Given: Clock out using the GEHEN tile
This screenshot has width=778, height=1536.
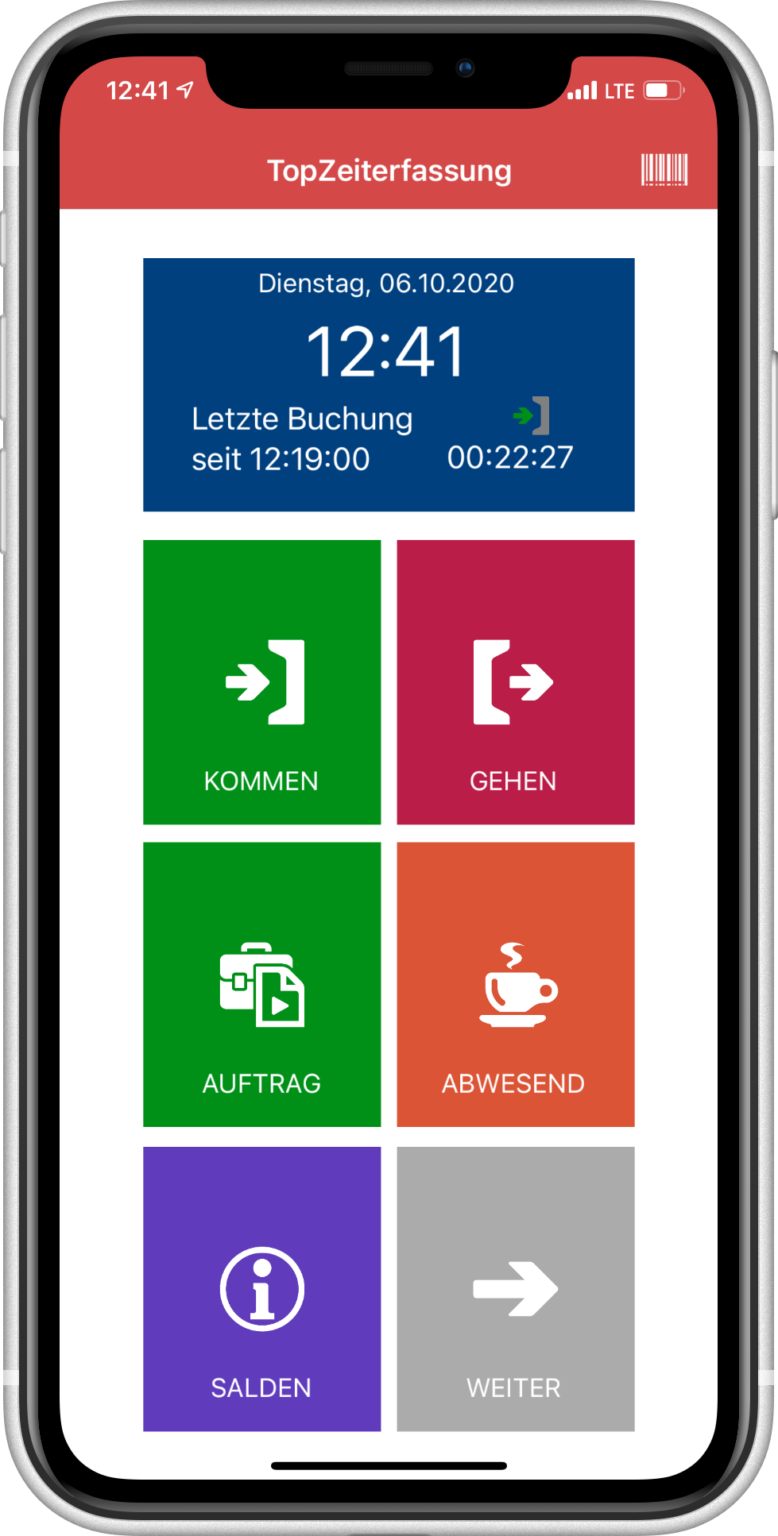Looking at the screenshot, I should (x=514, y=682).
